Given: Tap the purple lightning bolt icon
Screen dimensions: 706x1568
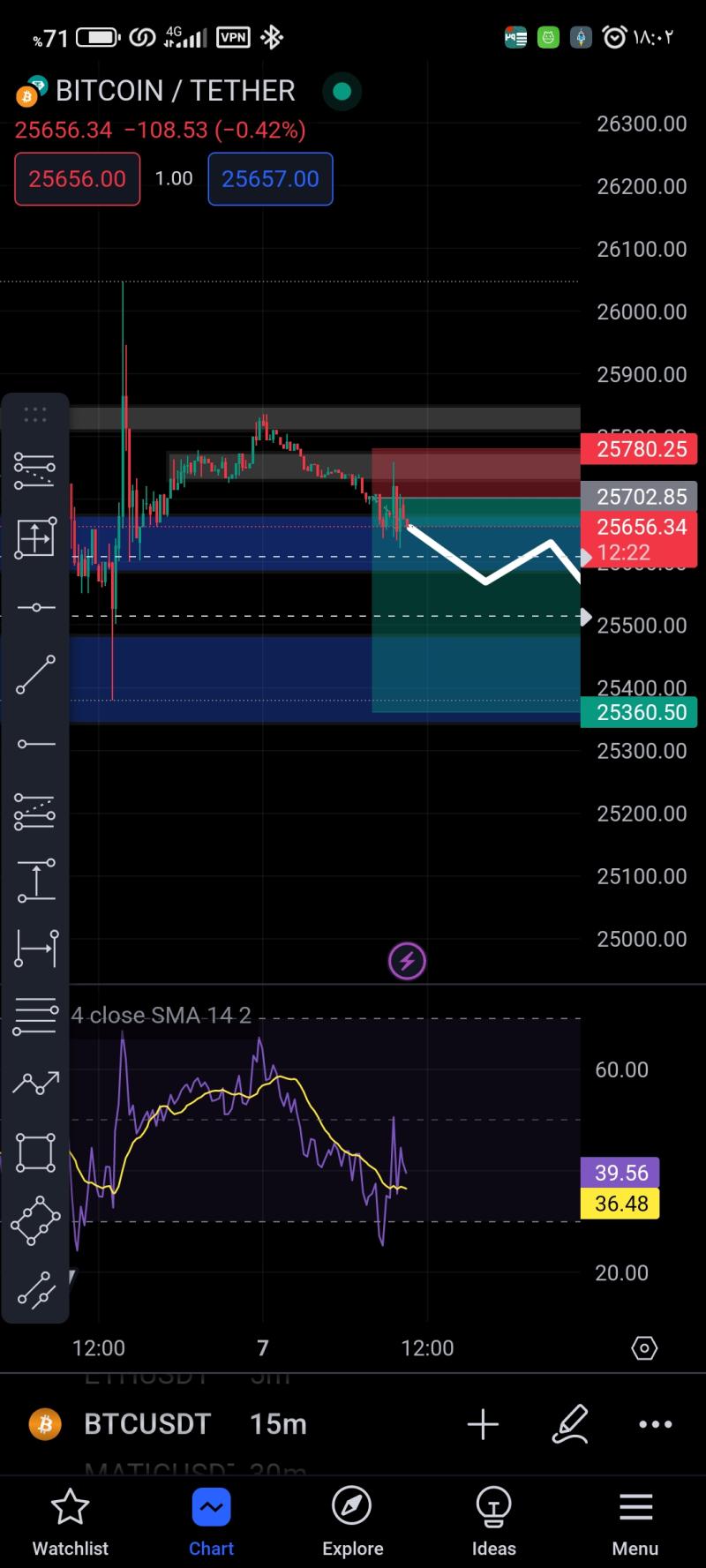Looking at the screenshot, I should [x=407, y=961].
